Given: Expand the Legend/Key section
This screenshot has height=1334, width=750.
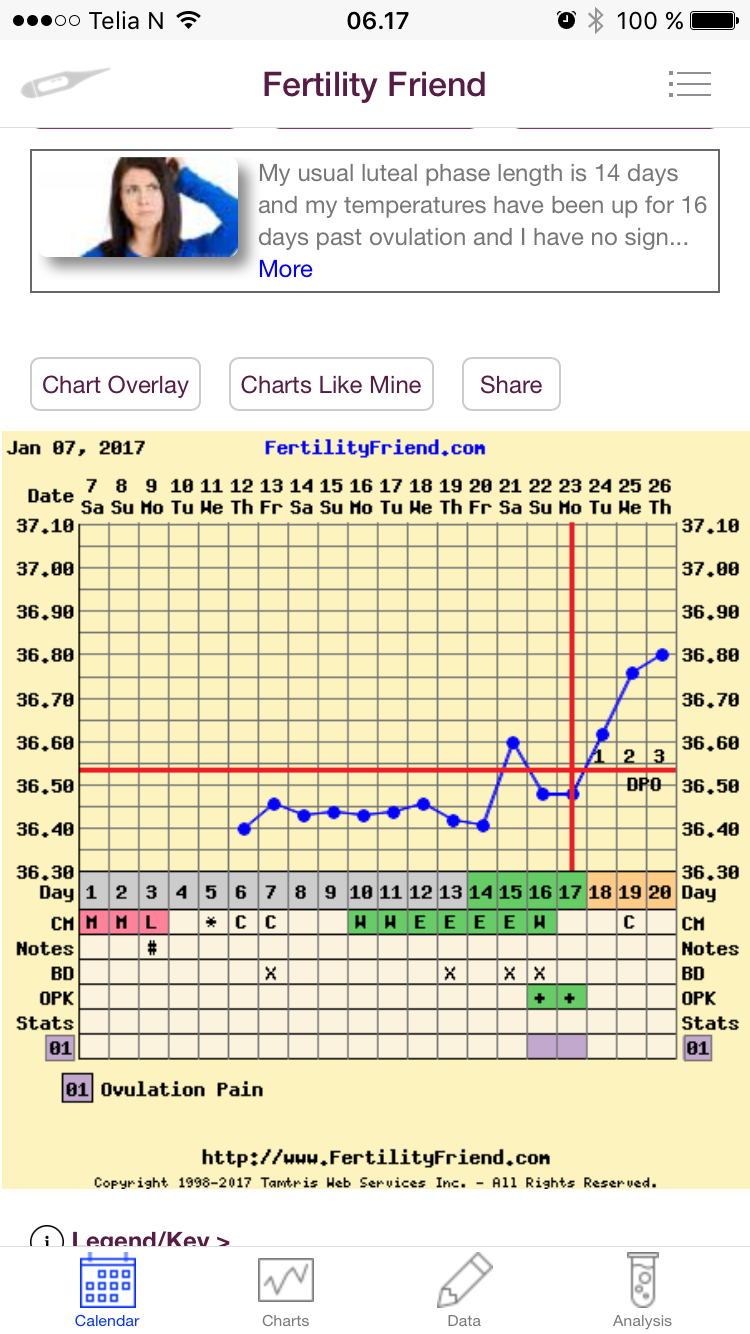Looking at the screenshot, I should click(x=150, y=1240).
